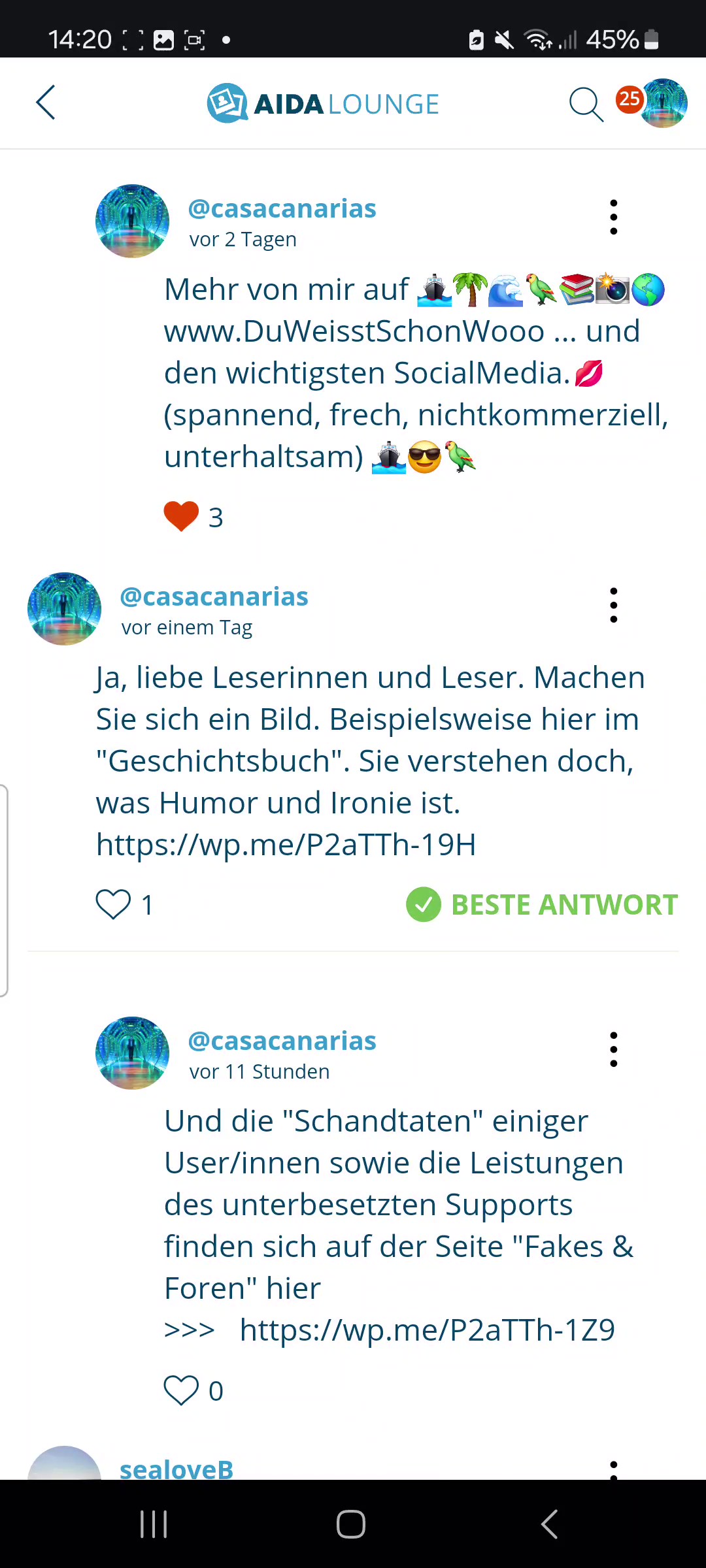The width and height of the screenshot is (706, 1568).
Task: Open options menu of the 'vor 11 Stunden' comment
Action: pyautogui.click(x=613, y=1050)
